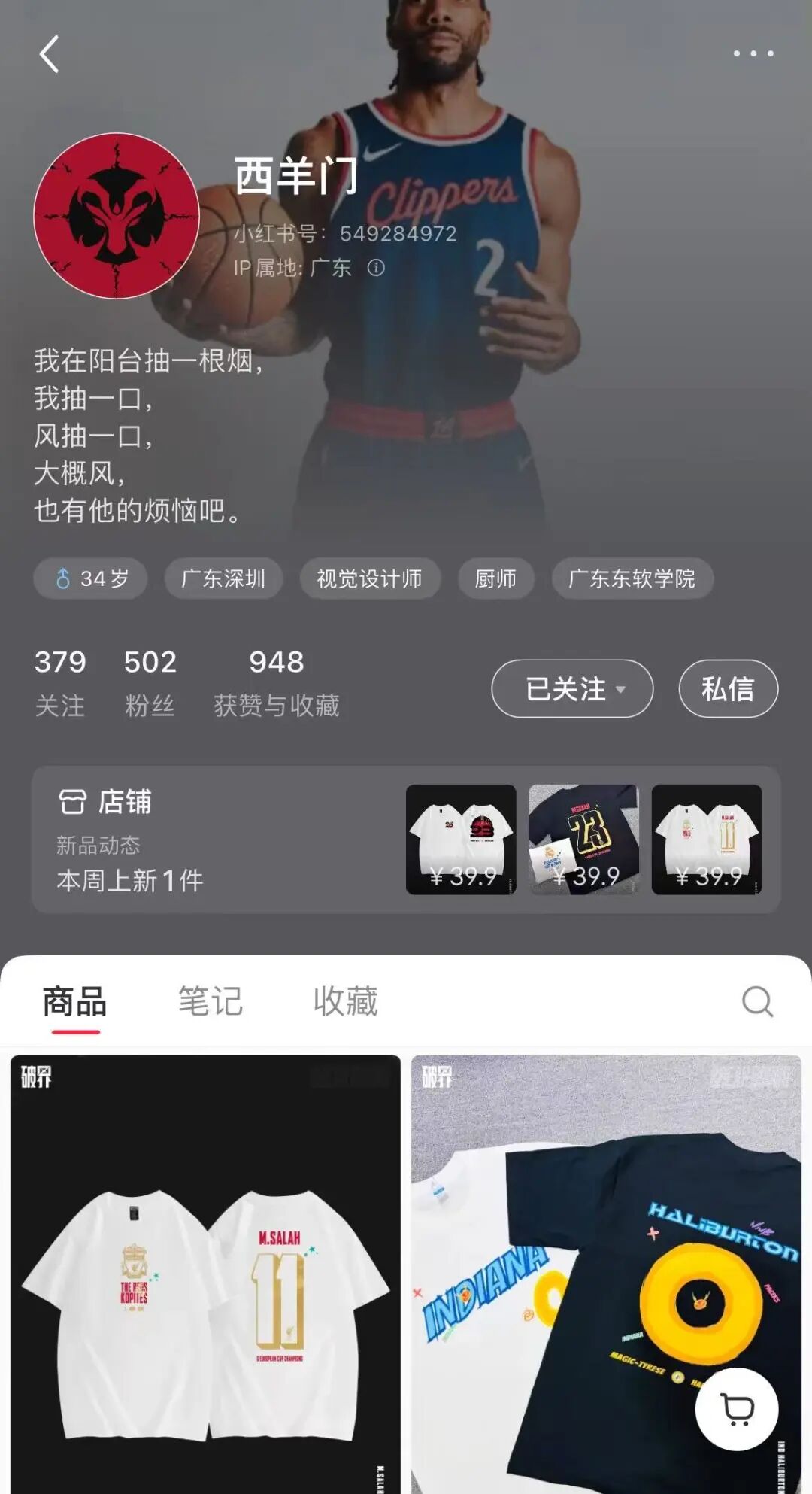Image resolution: width=812 pixels, height=1494 pixels.
Task: Go back using the top-left arrow
Action: tap(49, 54)
